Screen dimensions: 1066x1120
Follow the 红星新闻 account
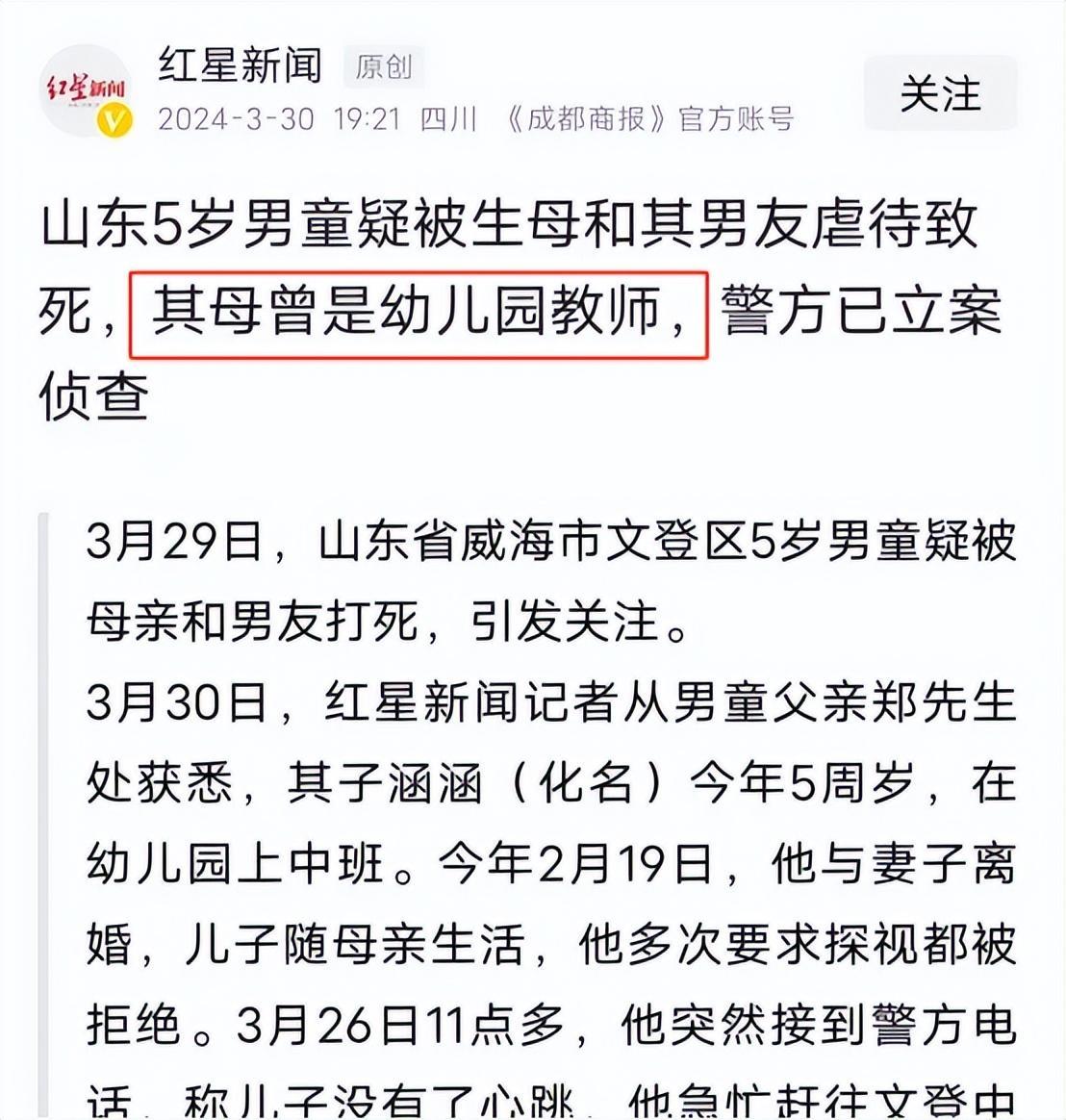[939, 93]
